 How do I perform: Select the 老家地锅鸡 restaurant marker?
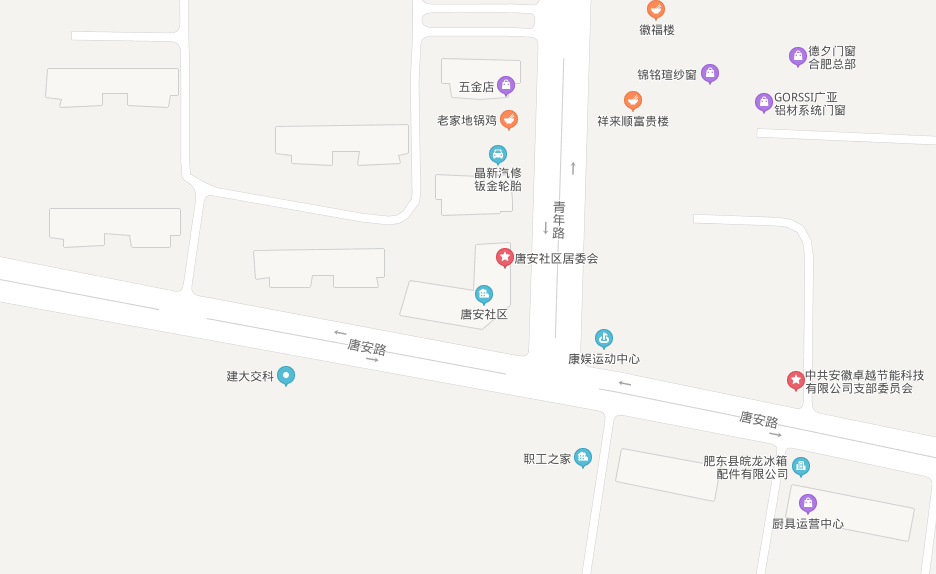pyautogui.click(x=509, y=119)
